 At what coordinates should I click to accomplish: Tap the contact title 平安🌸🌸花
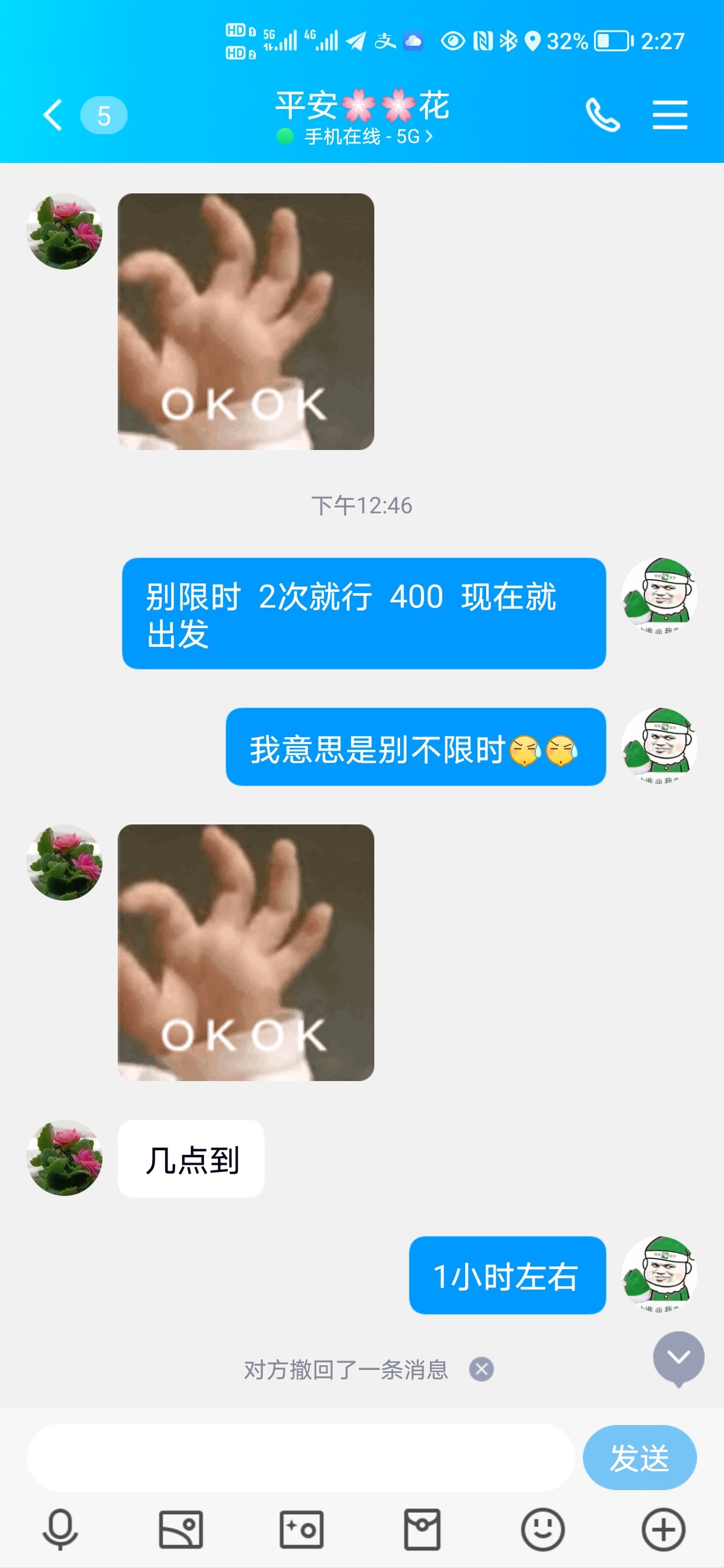(x=361, y=105)
